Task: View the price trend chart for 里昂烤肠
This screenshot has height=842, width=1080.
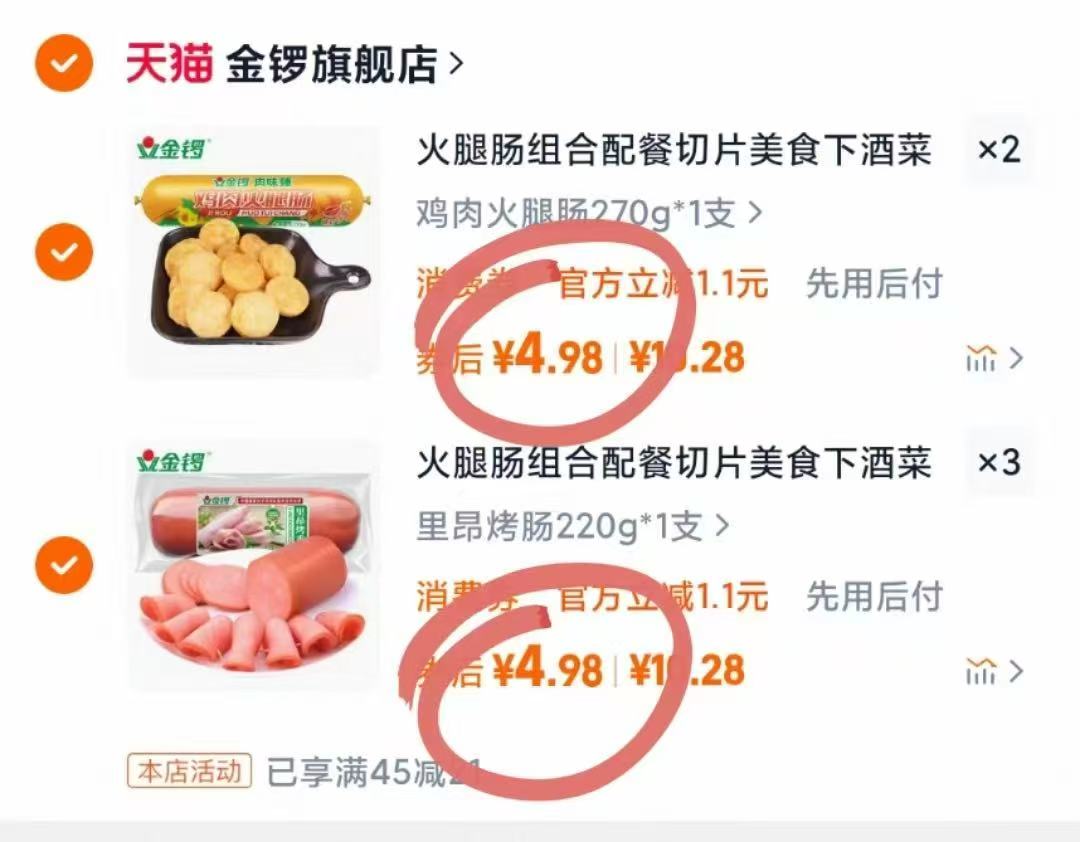Action: pos(994,671)
